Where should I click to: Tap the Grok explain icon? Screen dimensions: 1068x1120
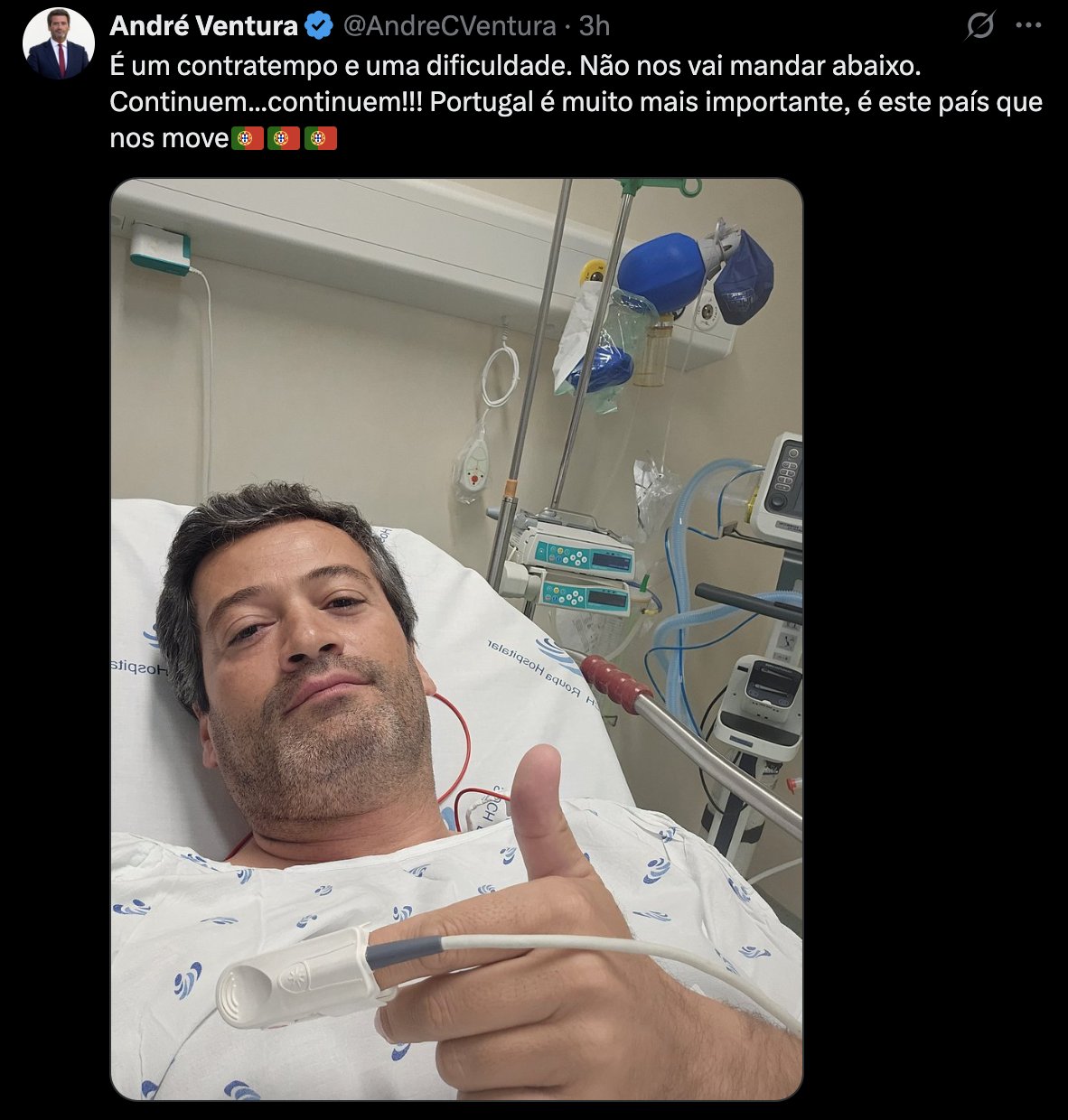[x=979, y=26]
